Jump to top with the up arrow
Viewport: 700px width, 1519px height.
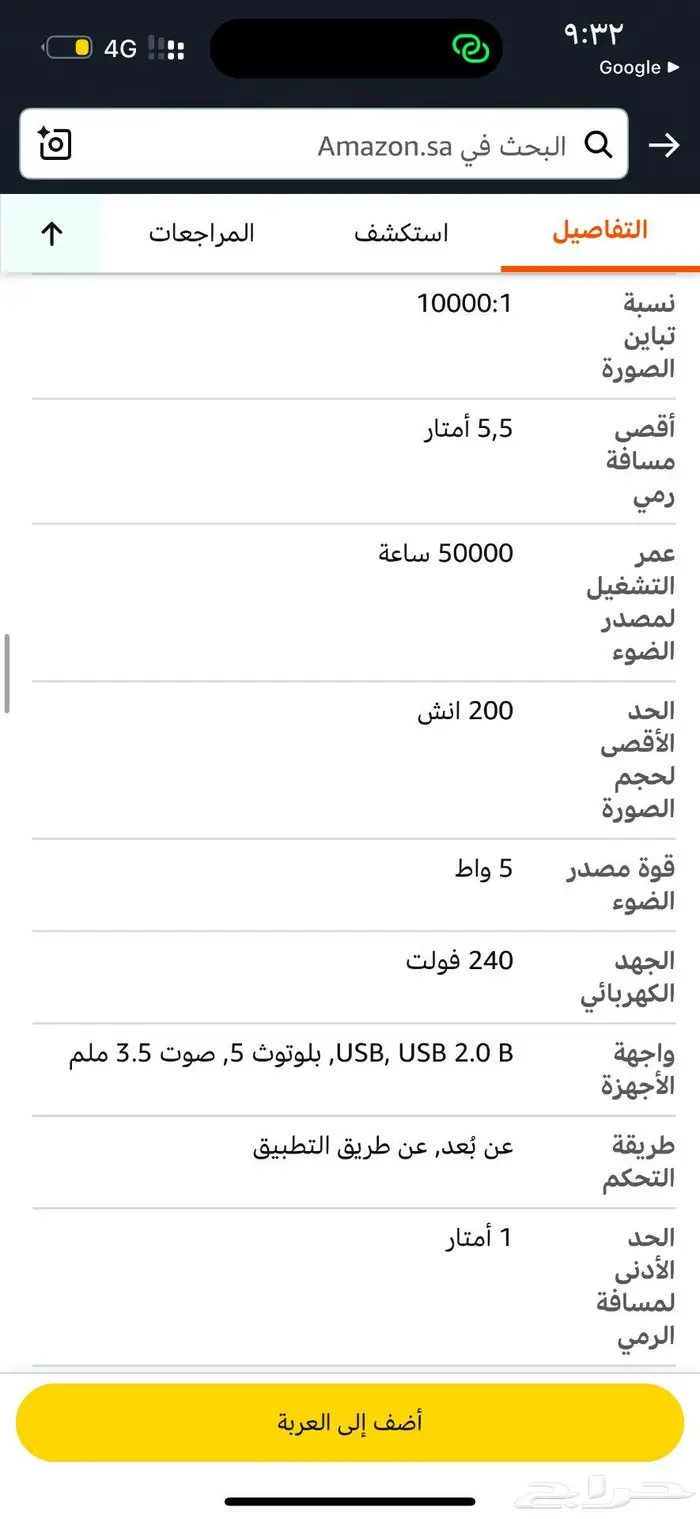point(52,233)
